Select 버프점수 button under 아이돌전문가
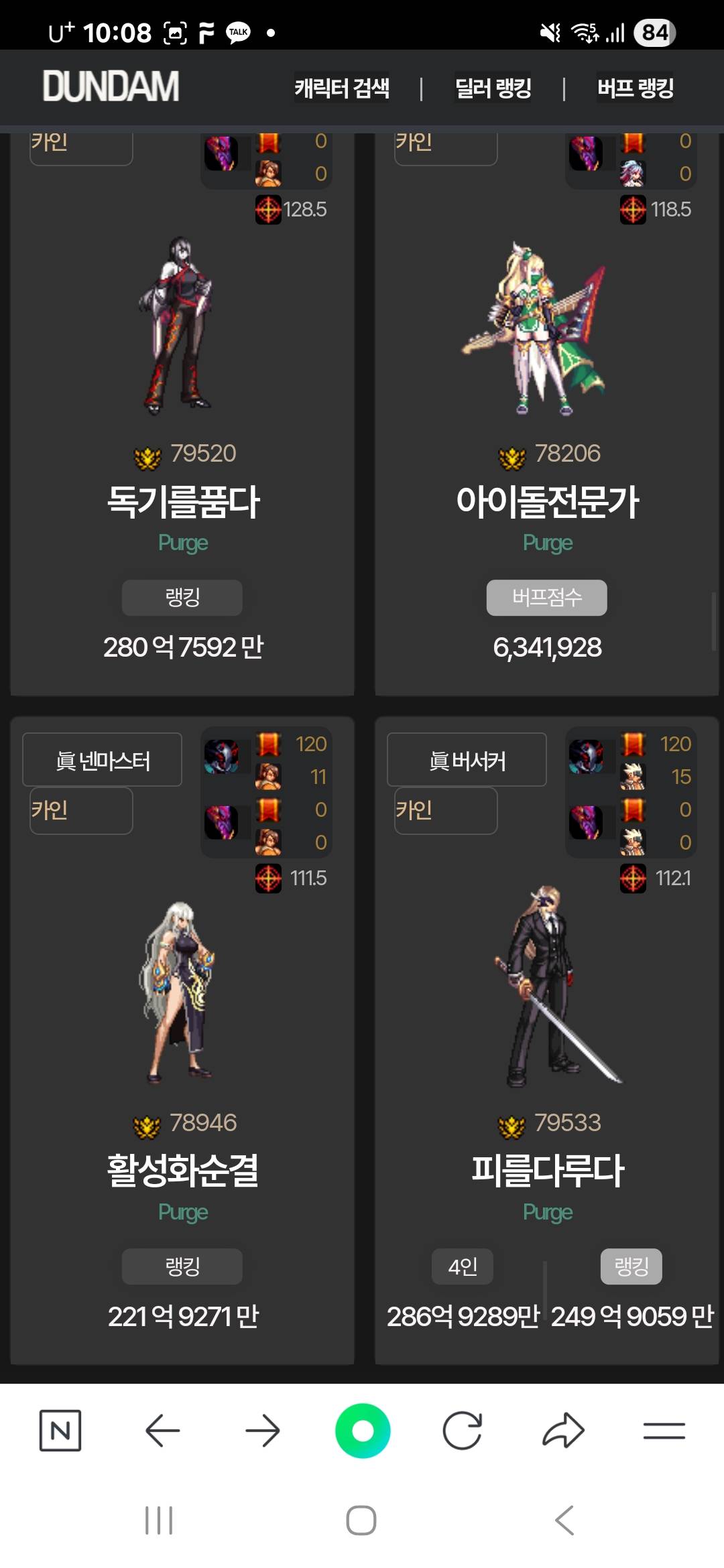The image size is (724, 1568). (x=547, y=597)
